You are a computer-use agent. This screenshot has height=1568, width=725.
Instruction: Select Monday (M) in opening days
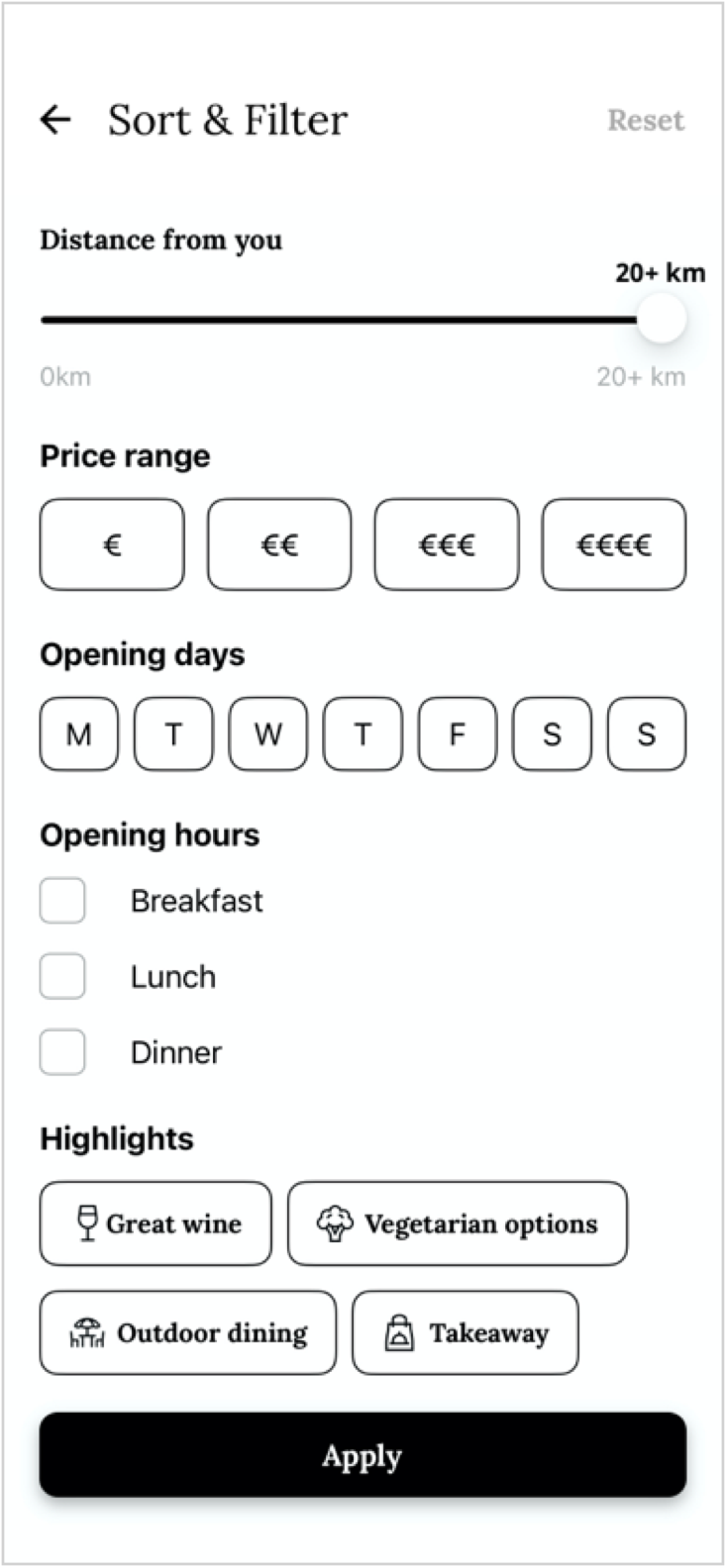pos(79,735)
